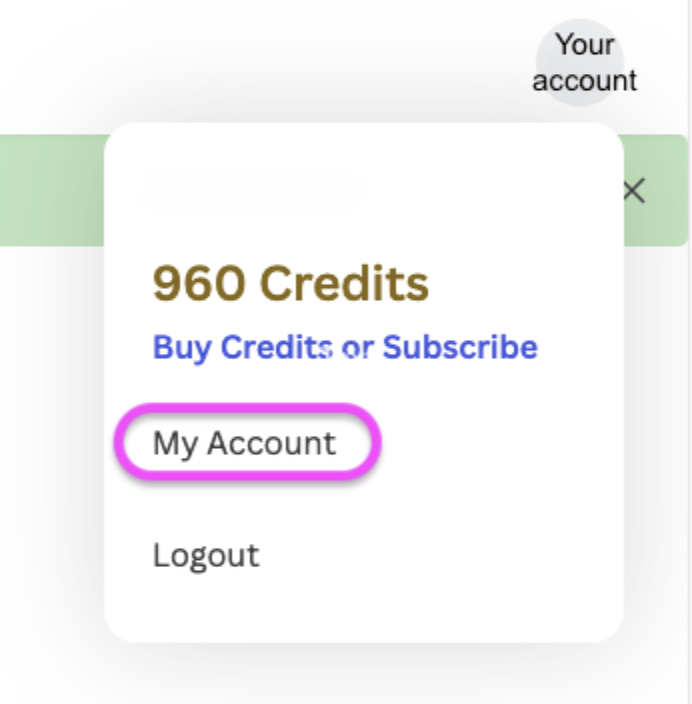692x704 pixels.
Task: Tap the Your account avatar button
Action: click(x=584, y=62)
